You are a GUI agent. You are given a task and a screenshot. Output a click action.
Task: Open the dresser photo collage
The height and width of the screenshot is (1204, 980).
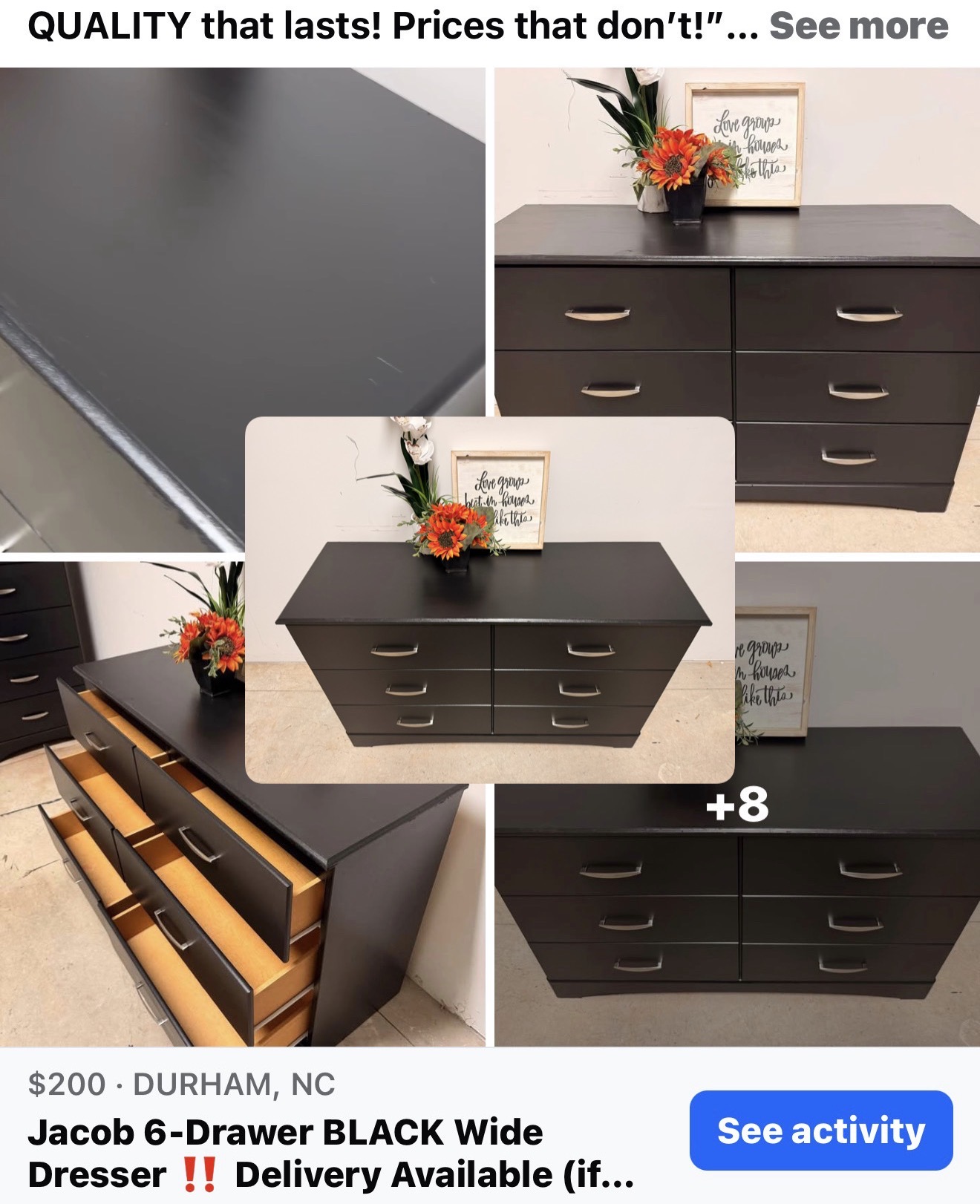(x=489, y=600)
